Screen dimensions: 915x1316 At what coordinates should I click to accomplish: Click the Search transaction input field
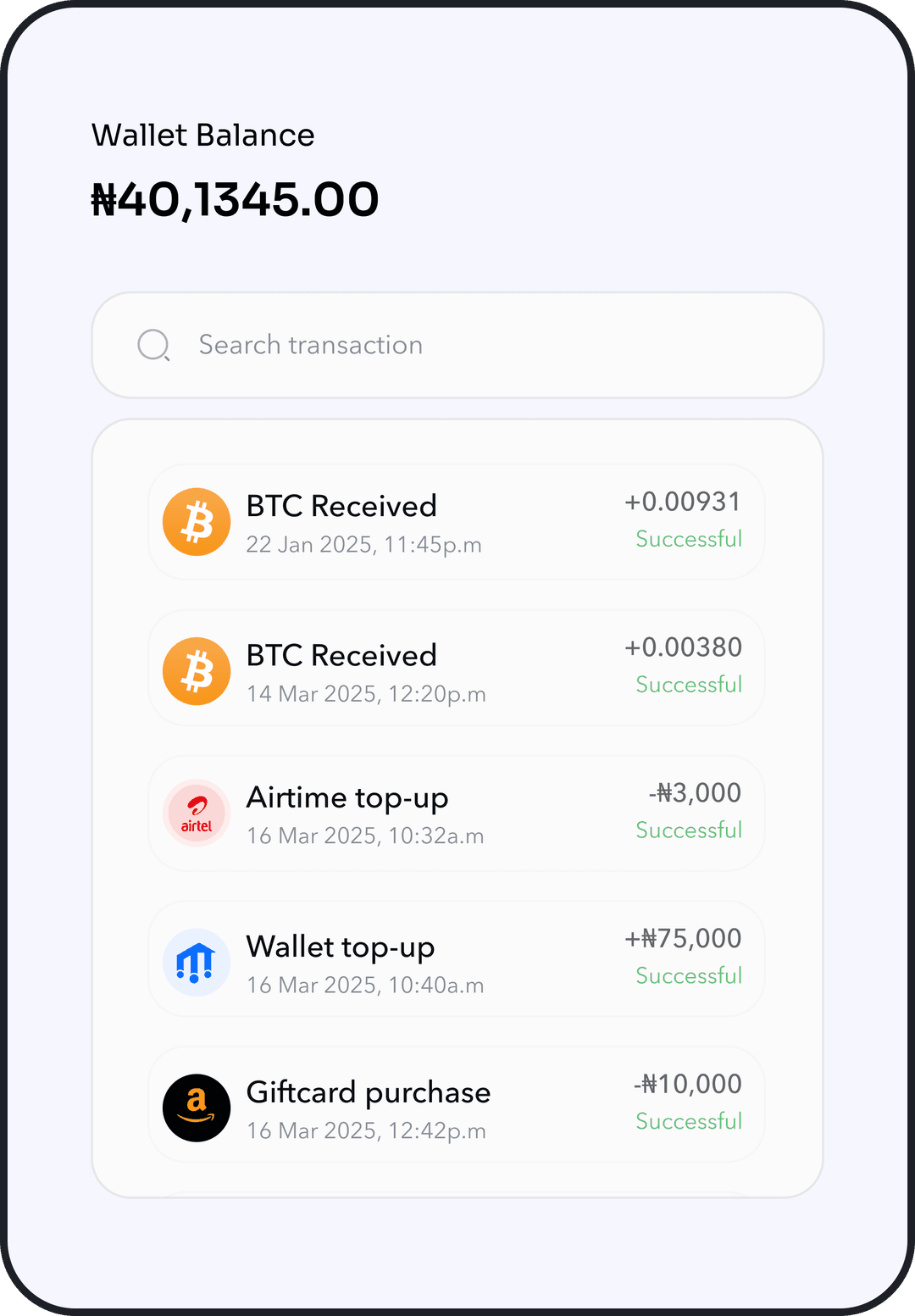[457, 345]
